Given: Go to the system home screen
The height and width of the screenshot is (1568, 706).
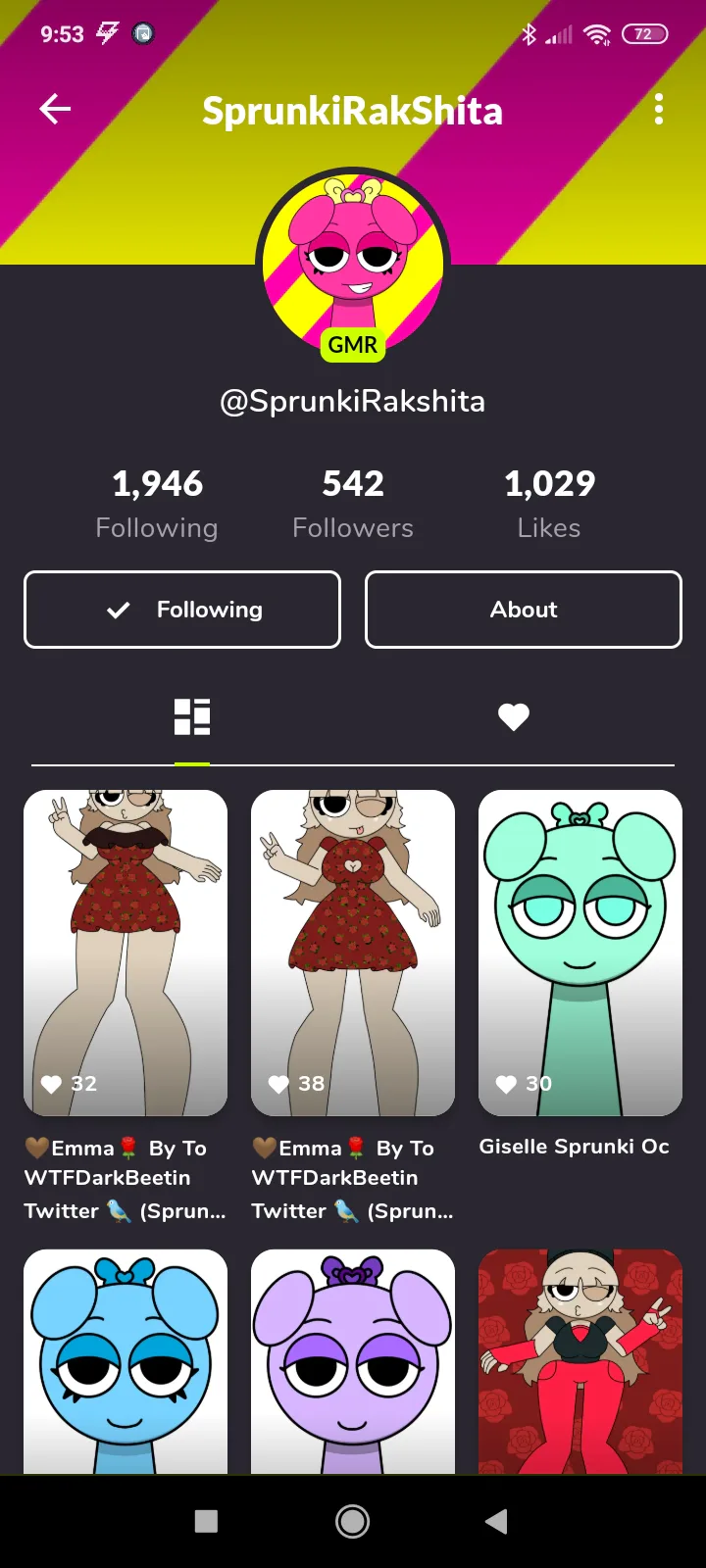Looking at the screenshot, I should point(353,1521).
